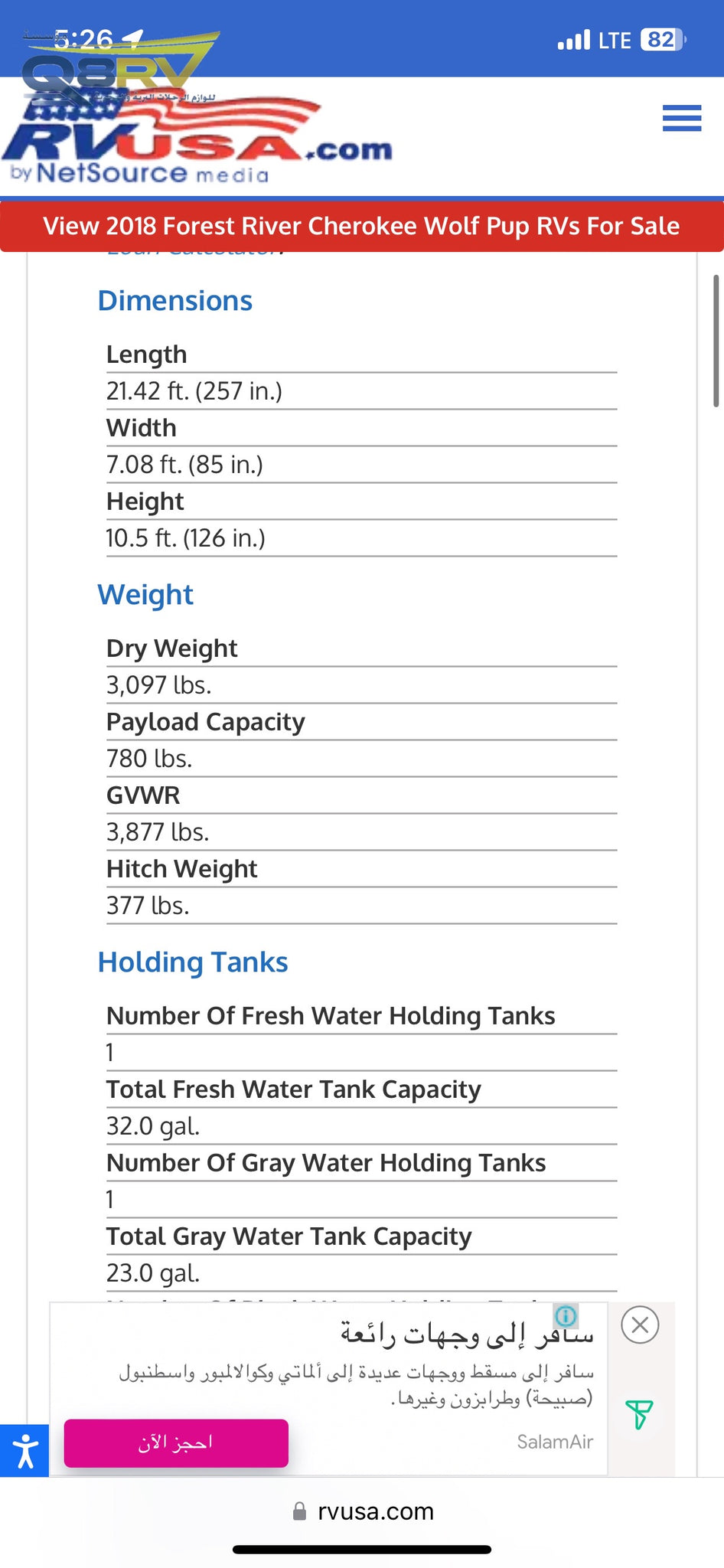Tap the rvusa.com address bar
Viewport: 724px width, 1568px height.
[x=363, y=1511]
